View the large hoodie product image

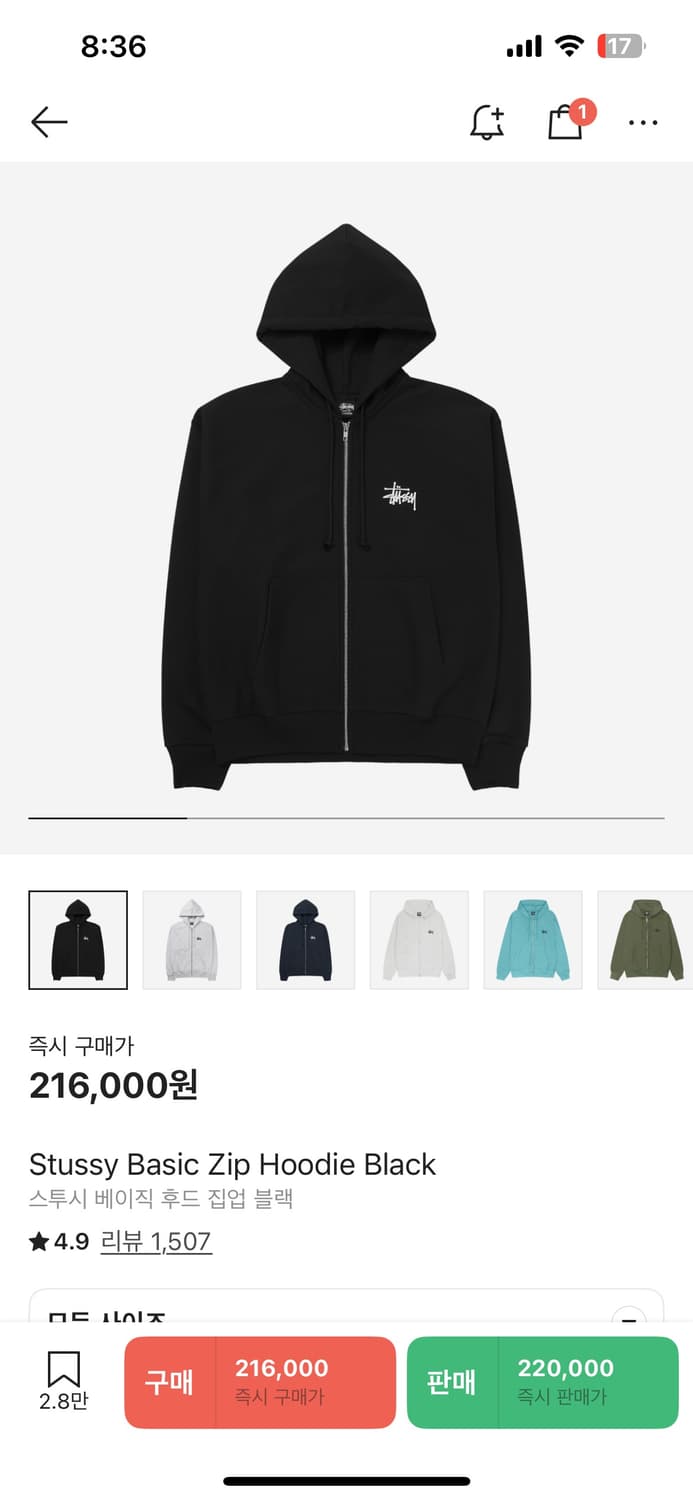tap(346, 507)
